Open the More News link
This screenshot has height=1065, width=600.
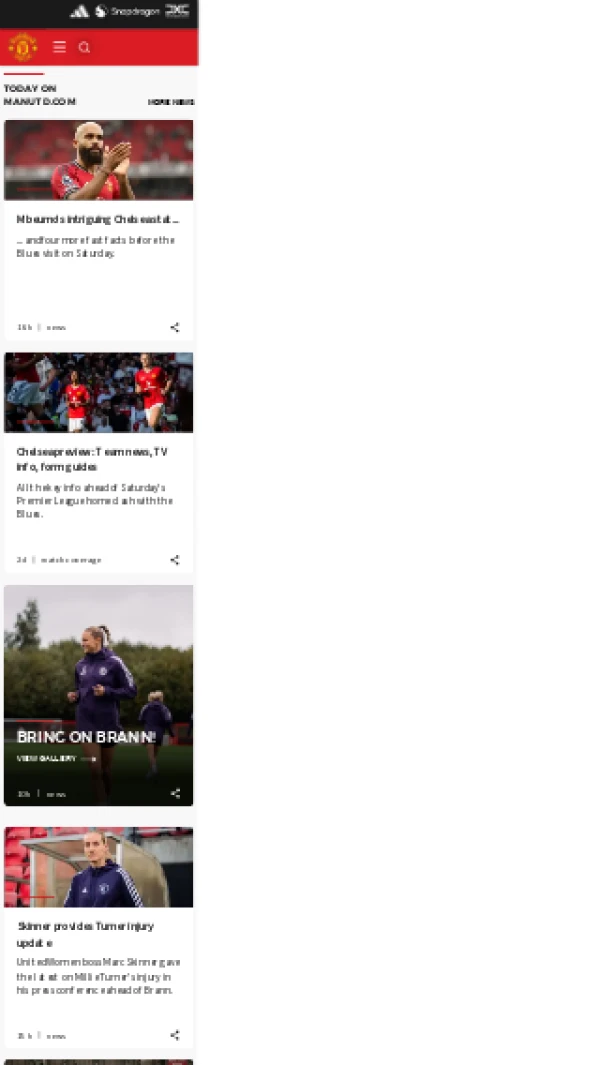click(x=171, y=102)
